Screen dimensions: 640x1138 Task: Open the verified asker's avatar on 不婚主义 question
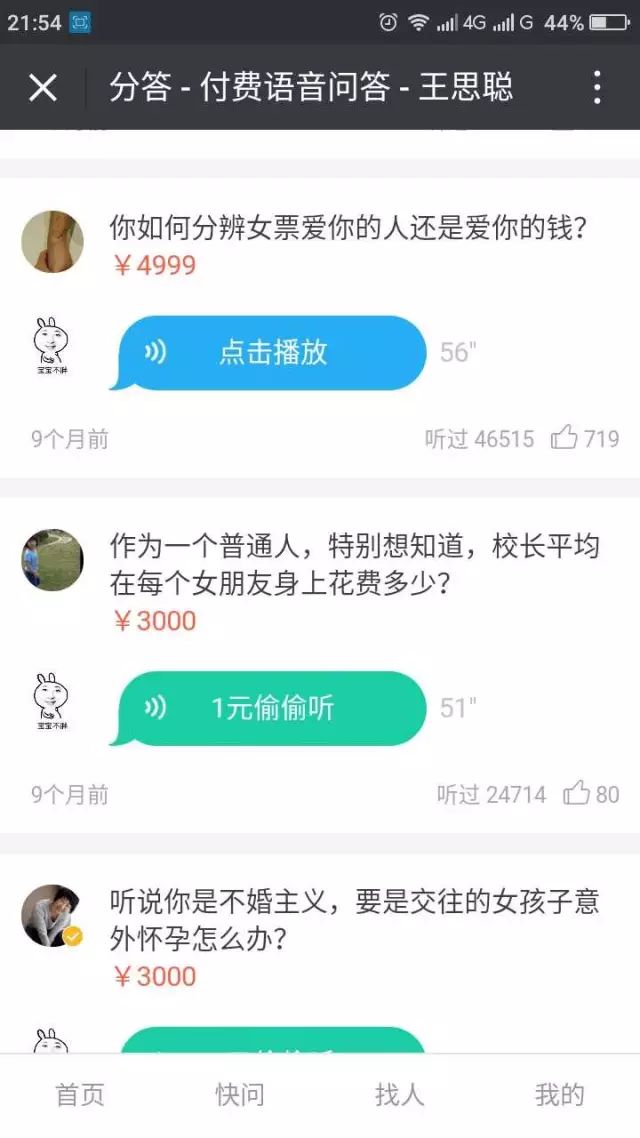(x=52, y=915)
